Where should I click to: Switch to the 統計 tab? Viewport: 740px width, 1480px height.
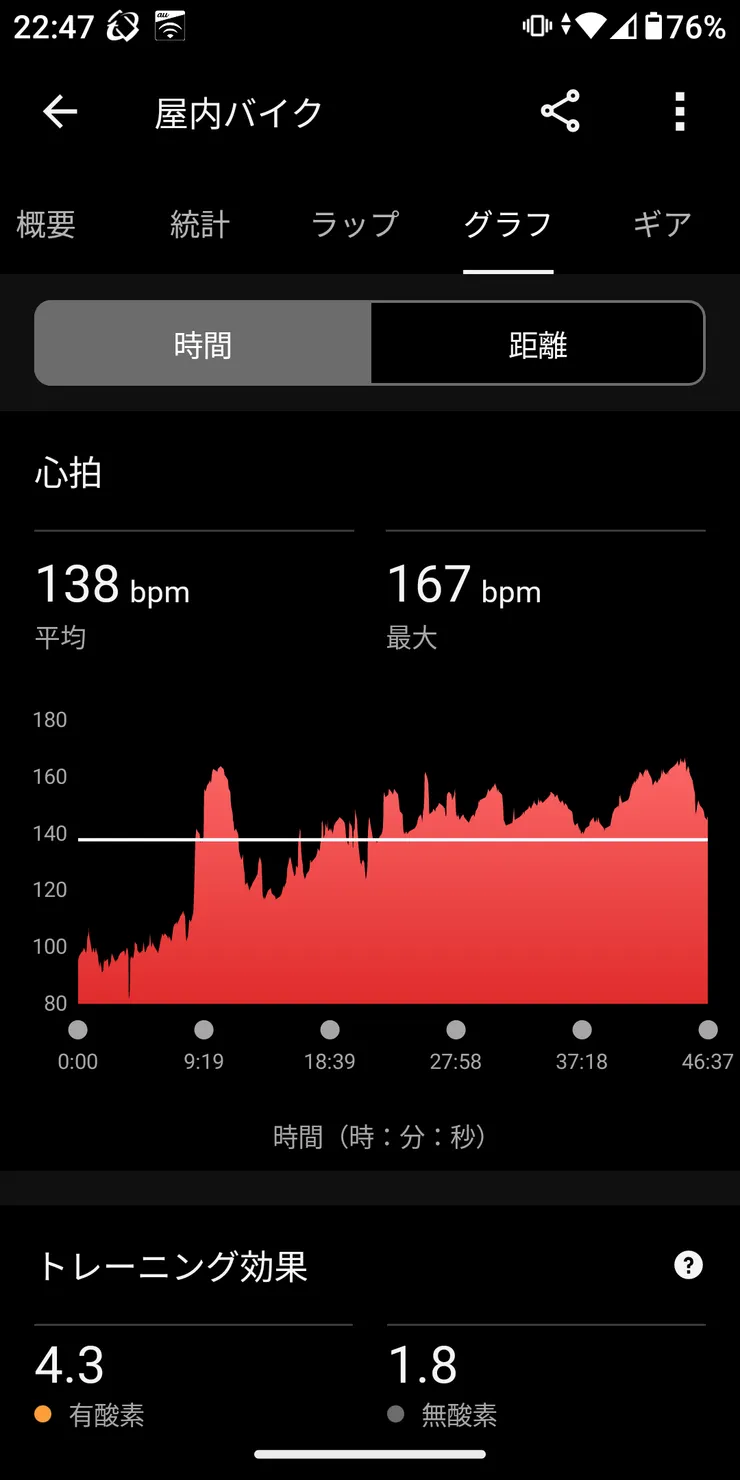pos(200,224)
